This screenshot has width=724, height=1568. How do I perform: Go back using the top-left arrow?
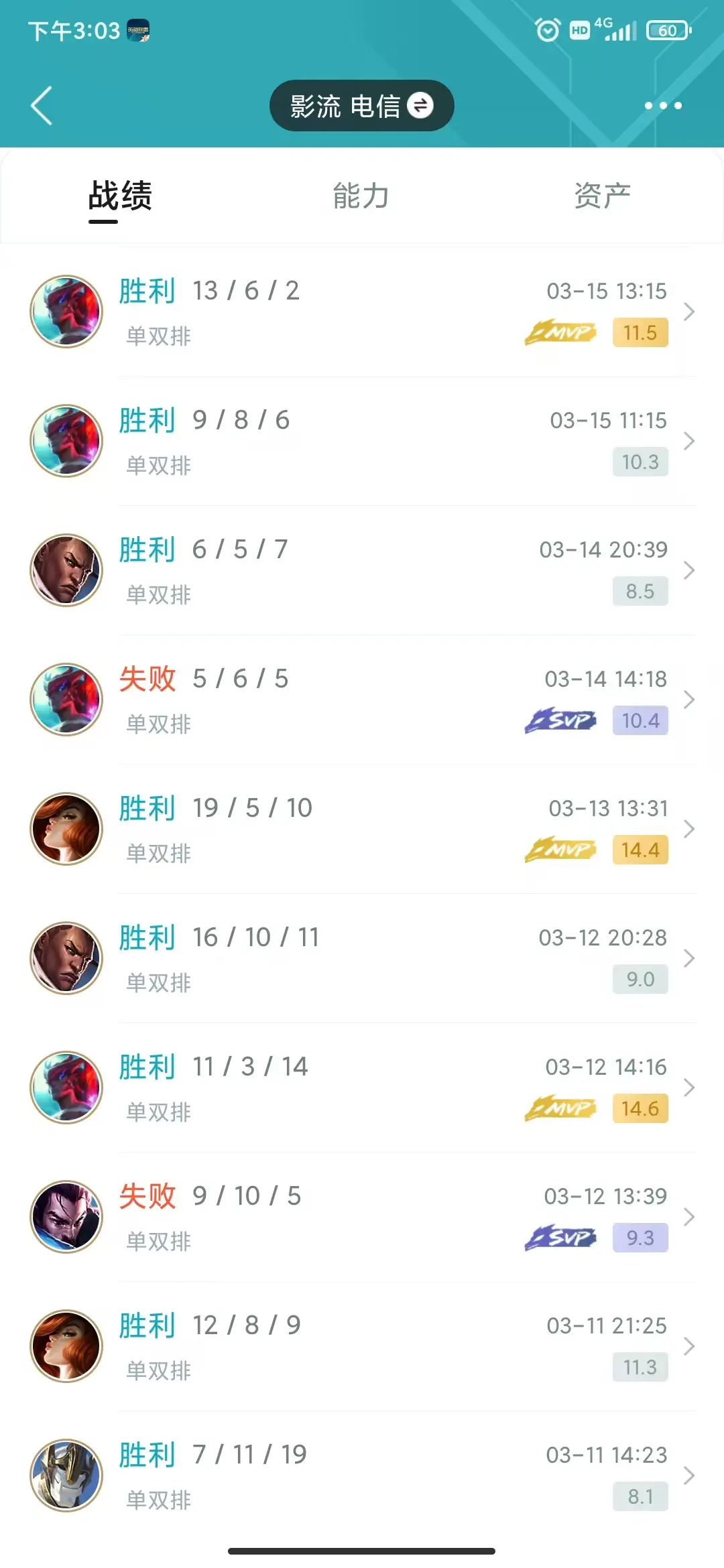click(42, 106)
